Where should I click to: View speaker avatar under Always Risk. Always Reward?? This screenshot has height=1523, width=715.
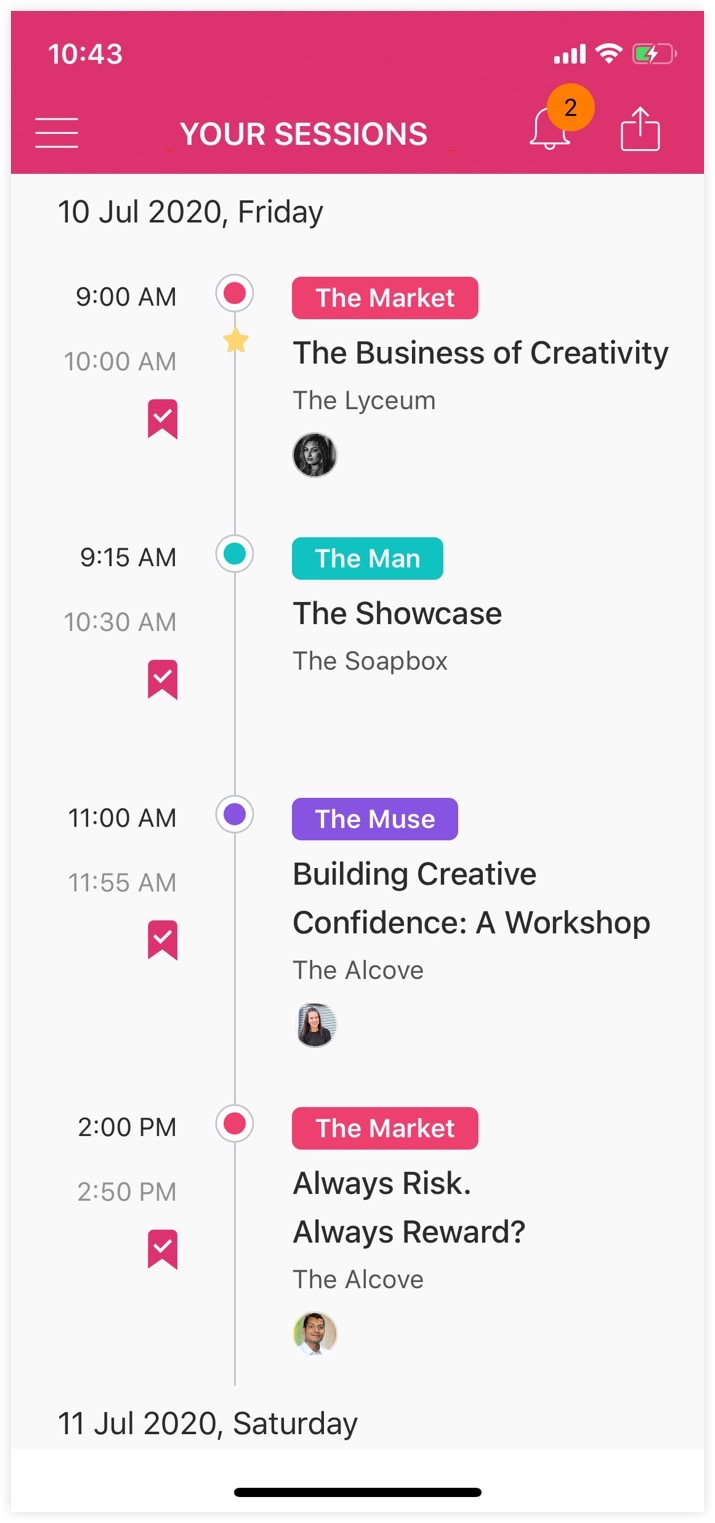tap(315, 1334)
